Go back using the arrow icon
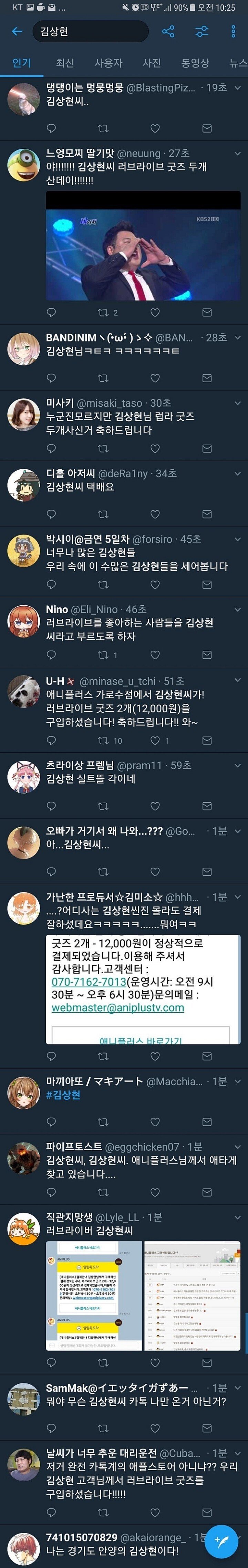 17,32
